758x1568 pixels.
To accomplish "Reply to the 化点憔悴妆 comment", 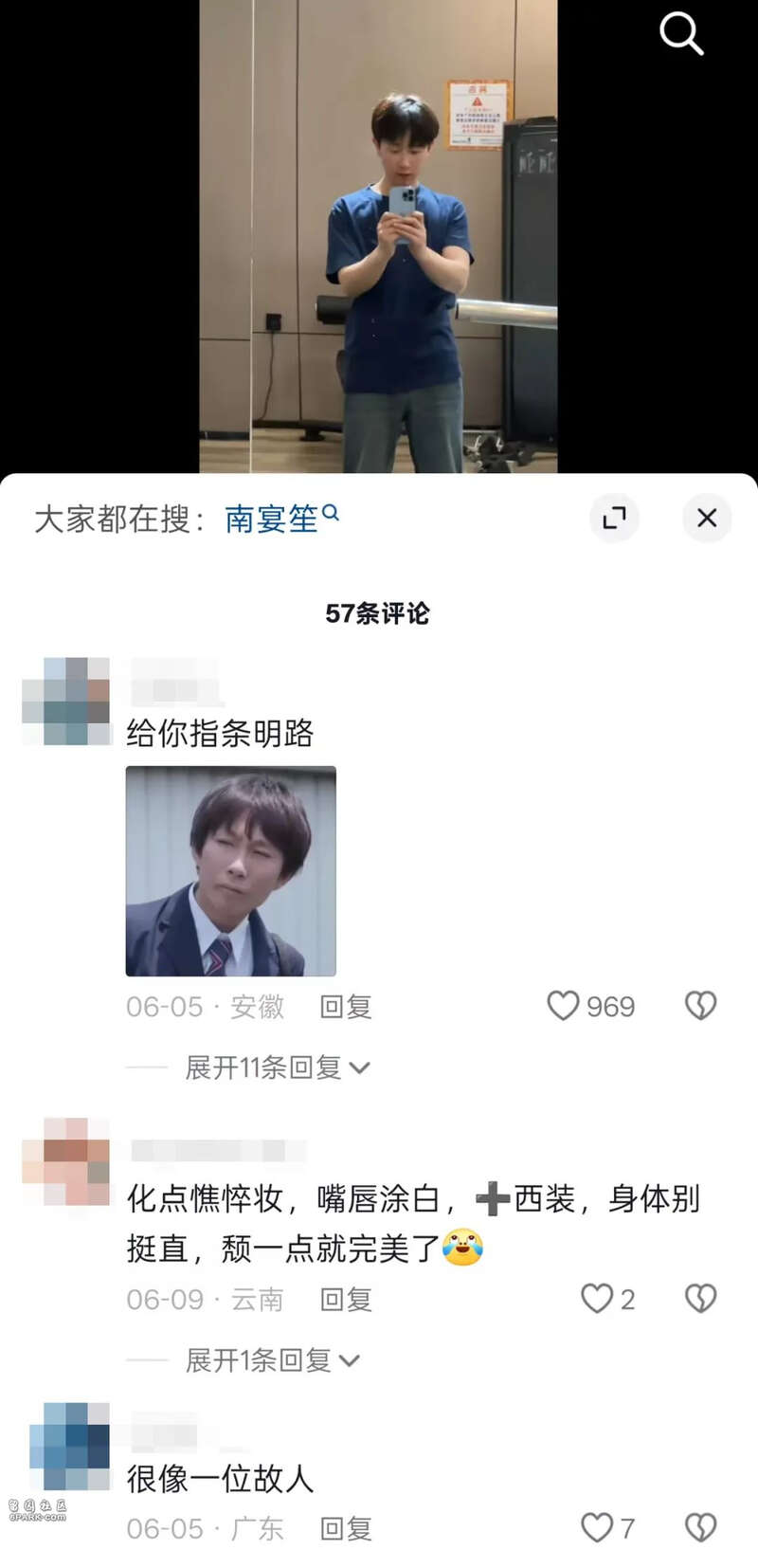I will (345, 1299).
